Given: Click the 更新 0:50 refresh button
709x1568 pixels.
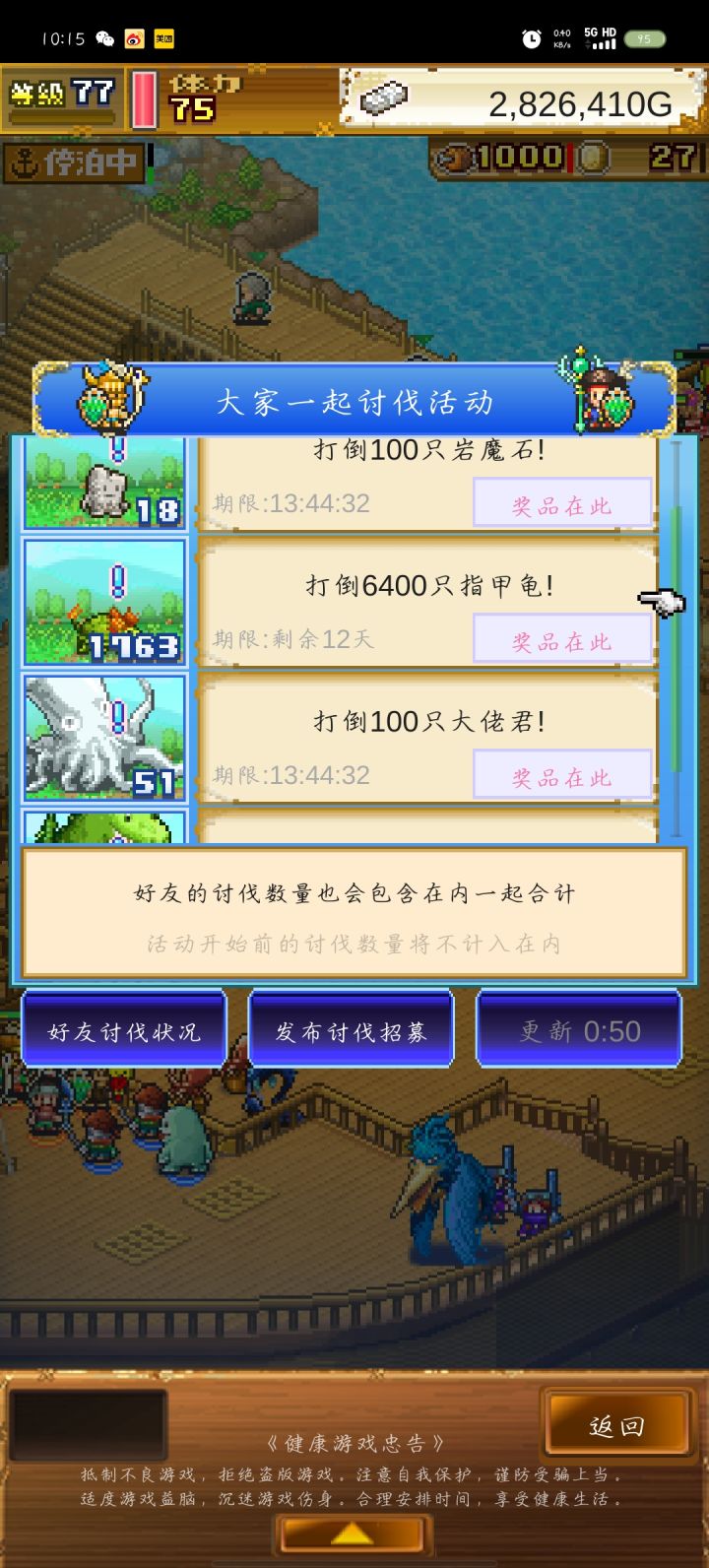Looking at the screenshot, I should [579, 1028].
